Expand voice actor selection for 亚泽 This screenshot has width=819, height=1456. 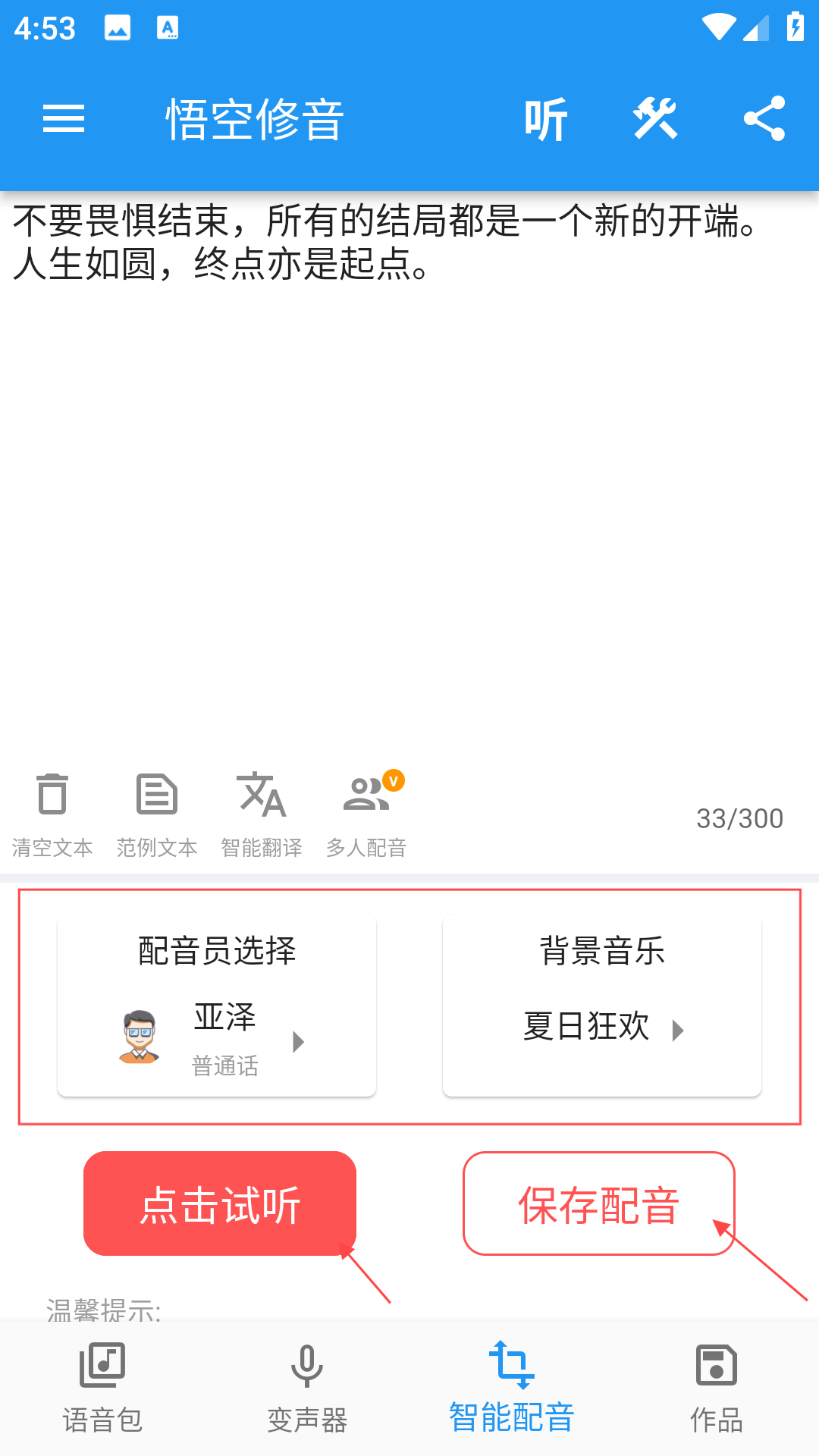[x=297, y=1040]
